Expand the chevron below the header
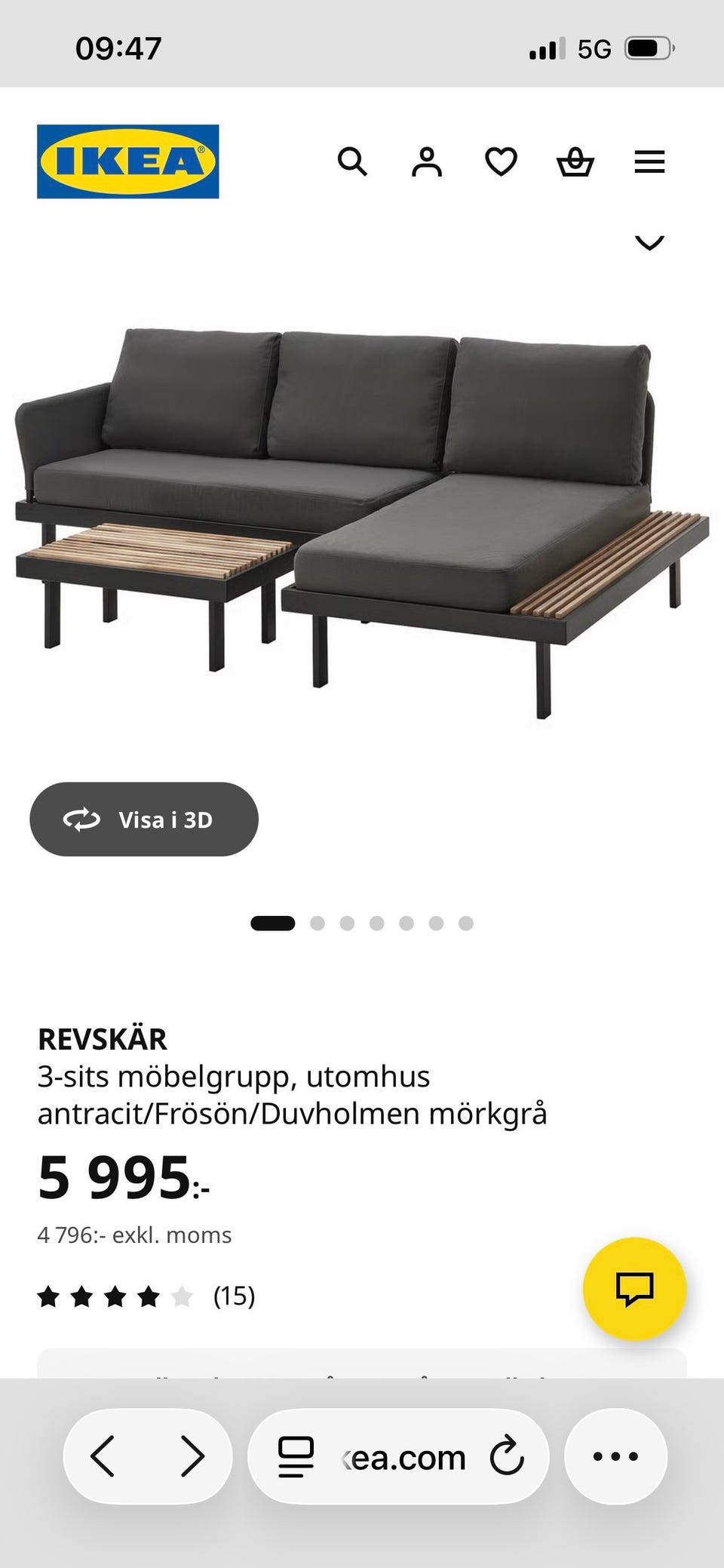The image size is (724, 1568). pos(649,242)
